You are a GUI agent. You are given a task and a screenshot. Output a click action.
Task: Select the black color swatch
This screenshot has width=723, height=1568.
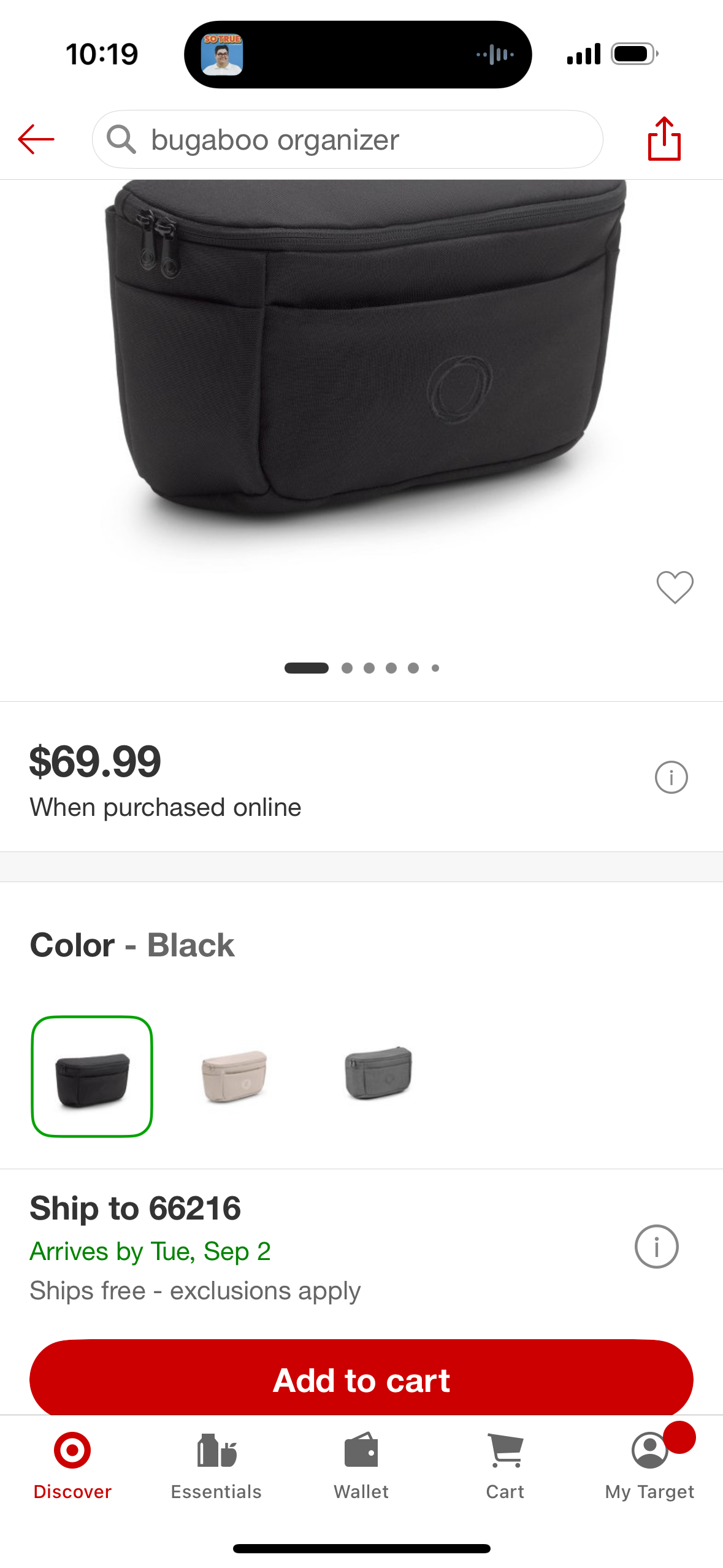click(92, 1076)
